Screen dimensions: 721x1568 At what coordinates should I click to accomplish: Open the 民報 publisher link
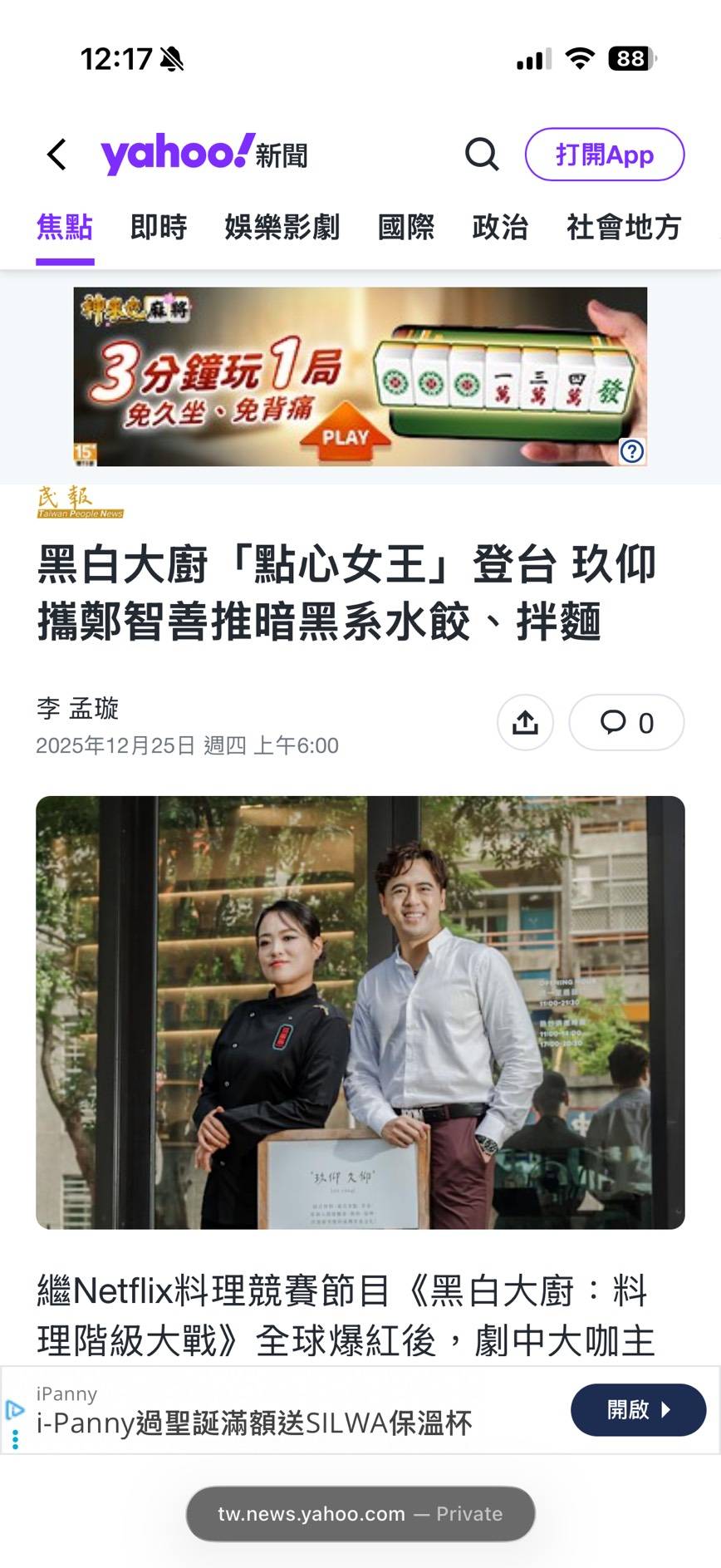tap(80, 502)
